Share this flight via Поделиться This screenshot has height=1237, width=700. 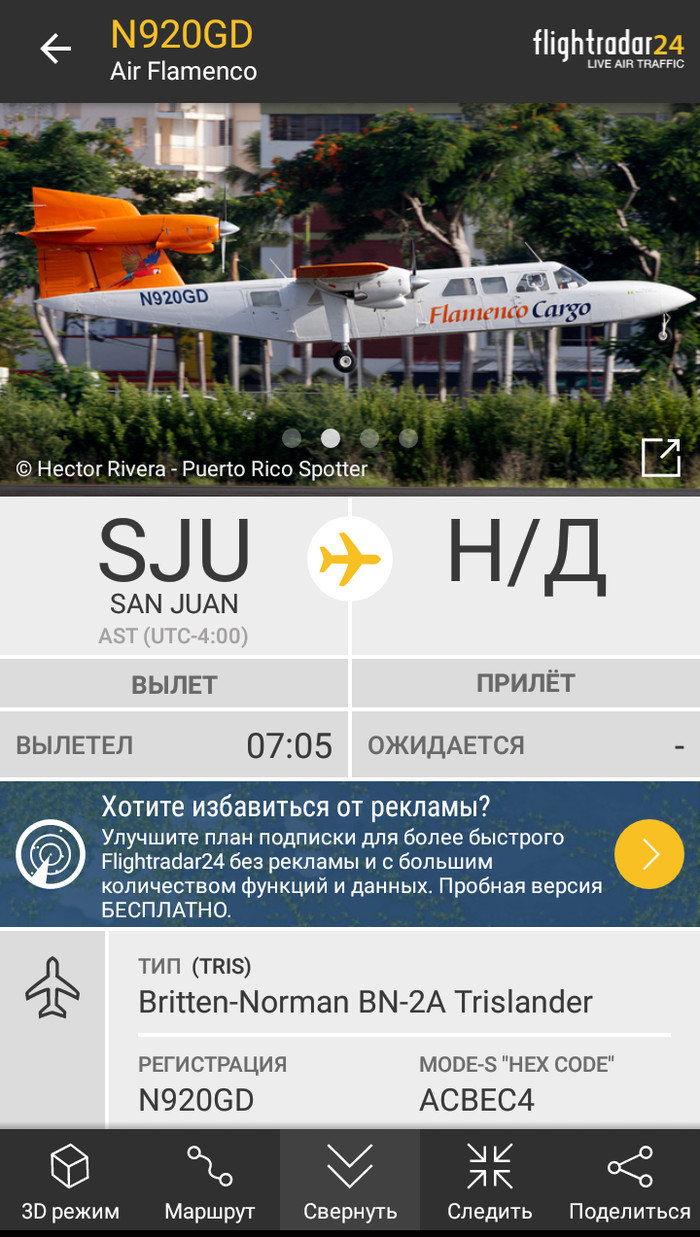[630, 1184]
